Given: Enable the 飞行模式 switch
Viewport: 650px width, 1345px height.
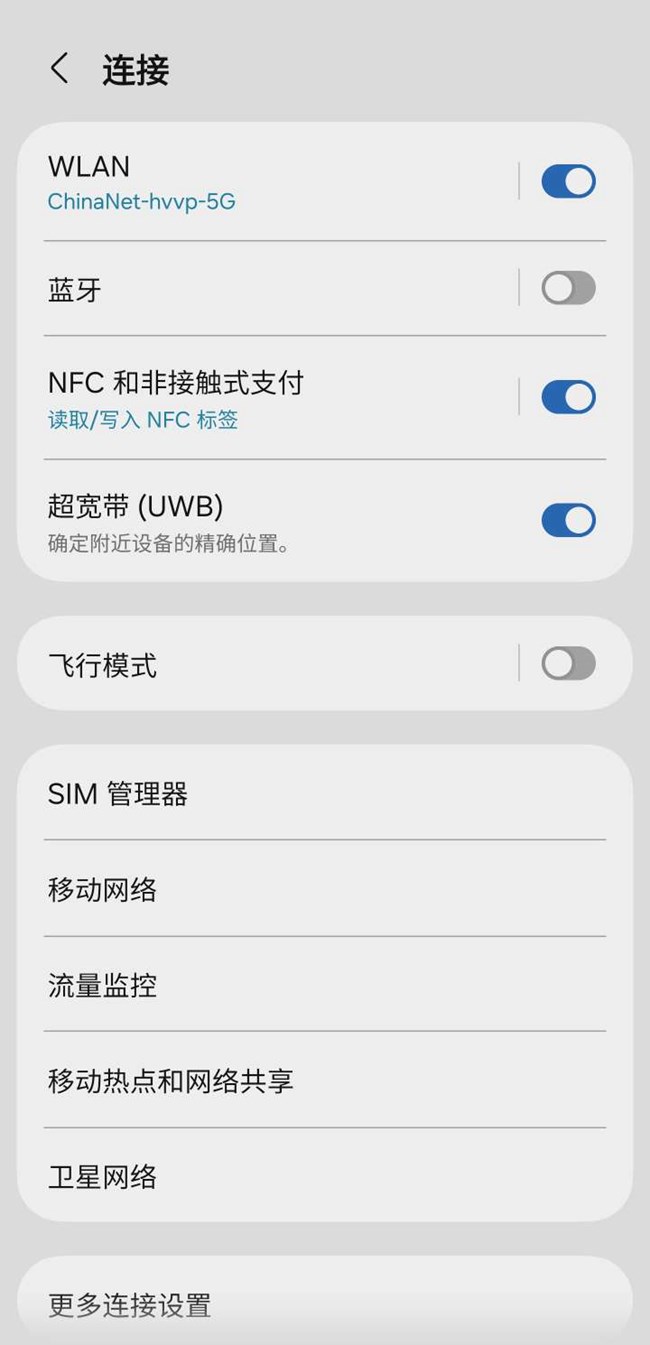Looking at the screenshot, I should tap(568, 663).
